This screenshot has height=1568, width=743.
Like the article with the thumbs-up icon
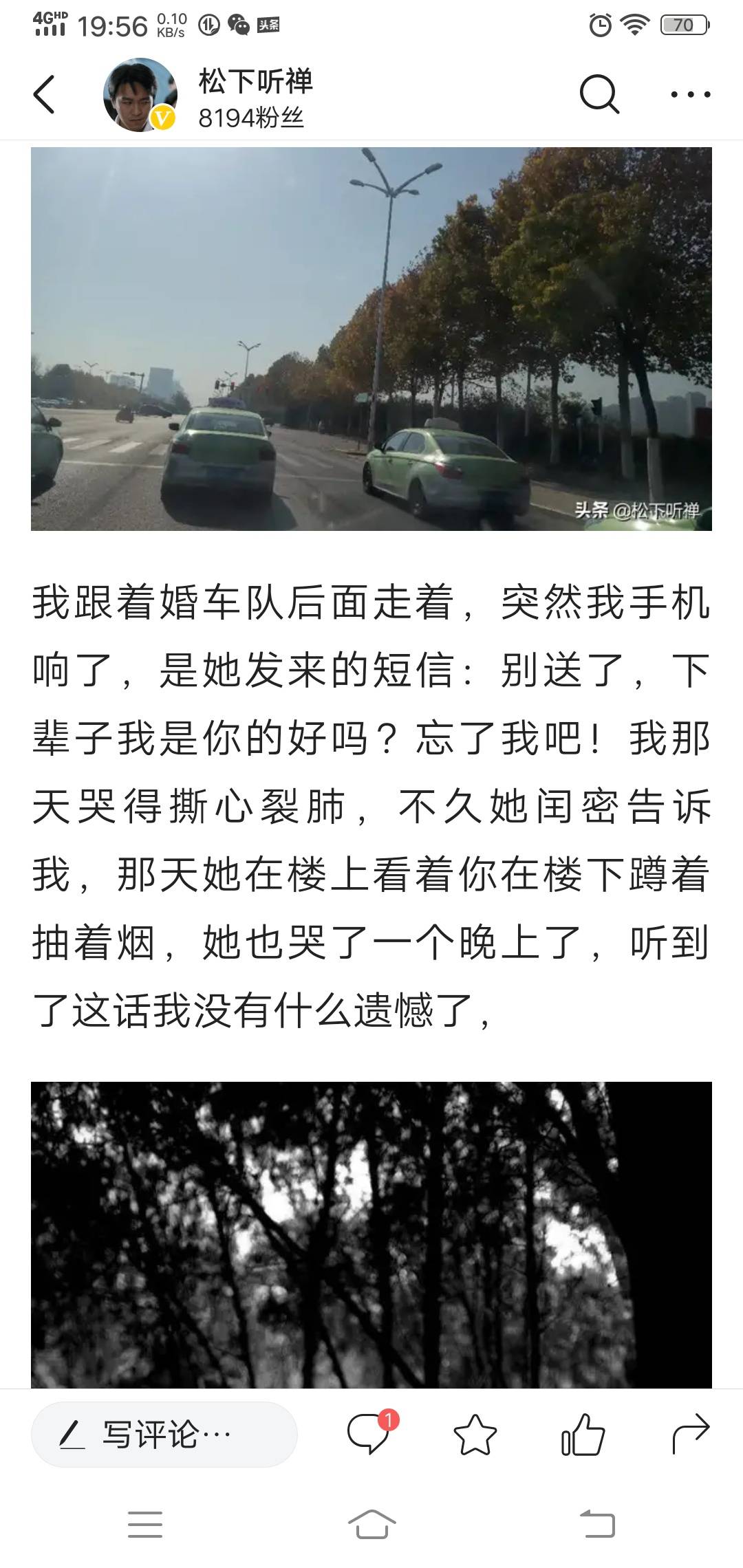582,1435
